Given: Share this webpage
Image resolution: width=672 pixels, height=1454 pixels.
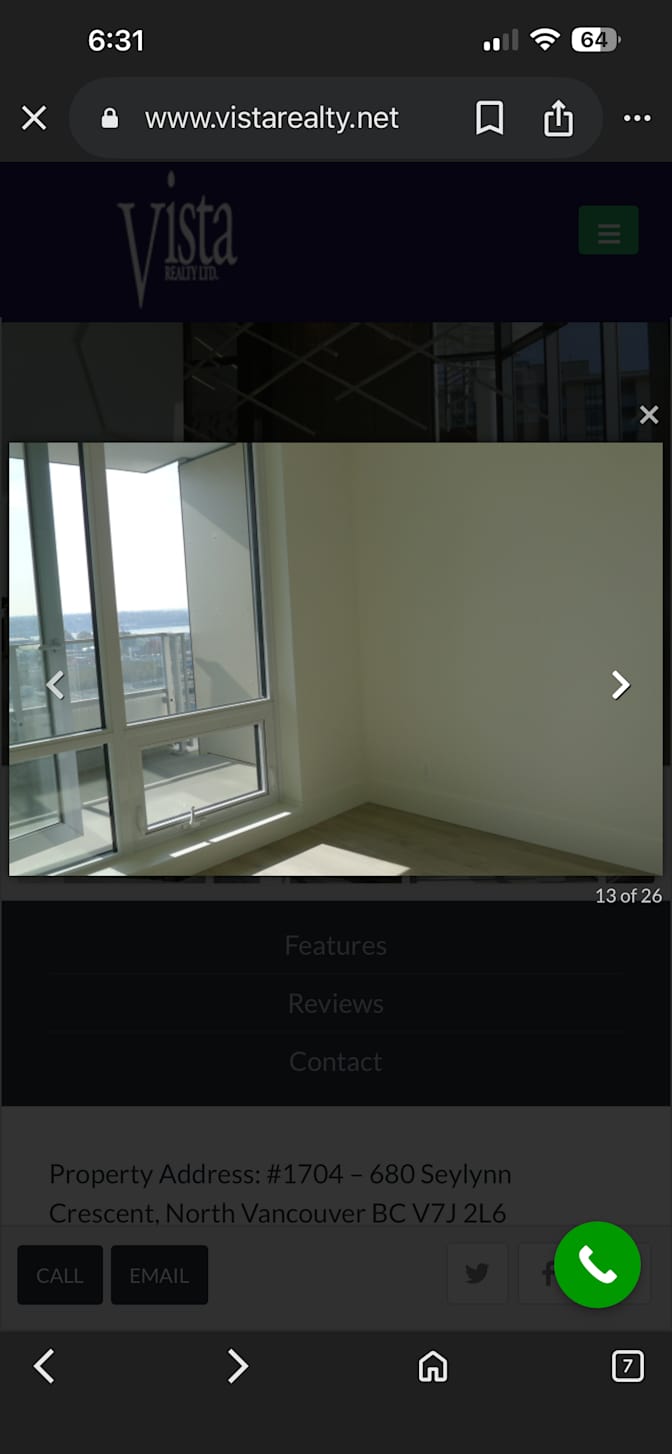Looking at the screenshot, I should pos(558,119).
